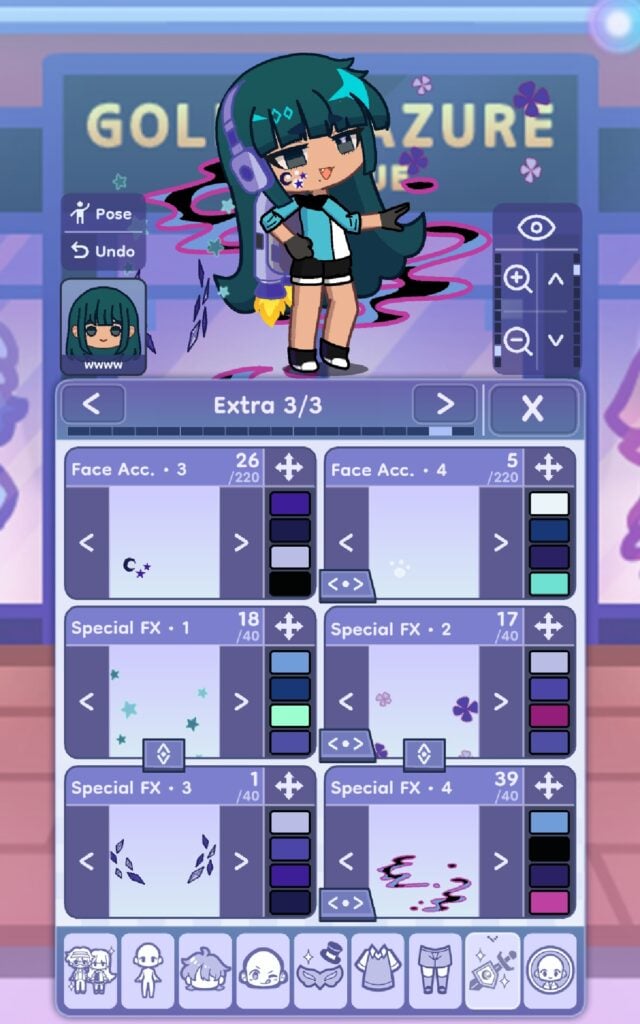Undo the last change
640x1024 pixels.
click(103, 251)
